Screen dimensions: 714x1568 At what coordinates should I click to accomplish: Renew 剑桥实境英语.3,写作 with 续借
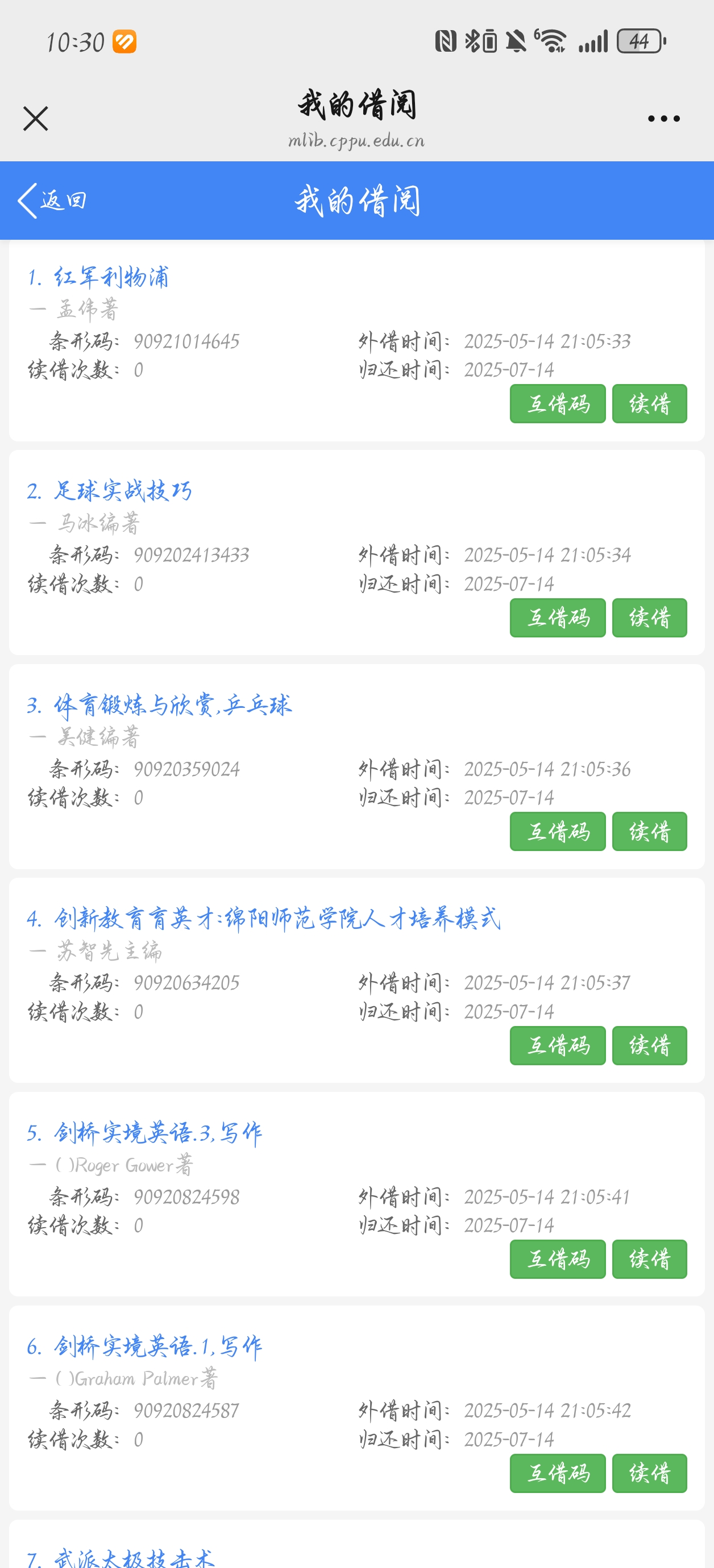coord(649,1260)
